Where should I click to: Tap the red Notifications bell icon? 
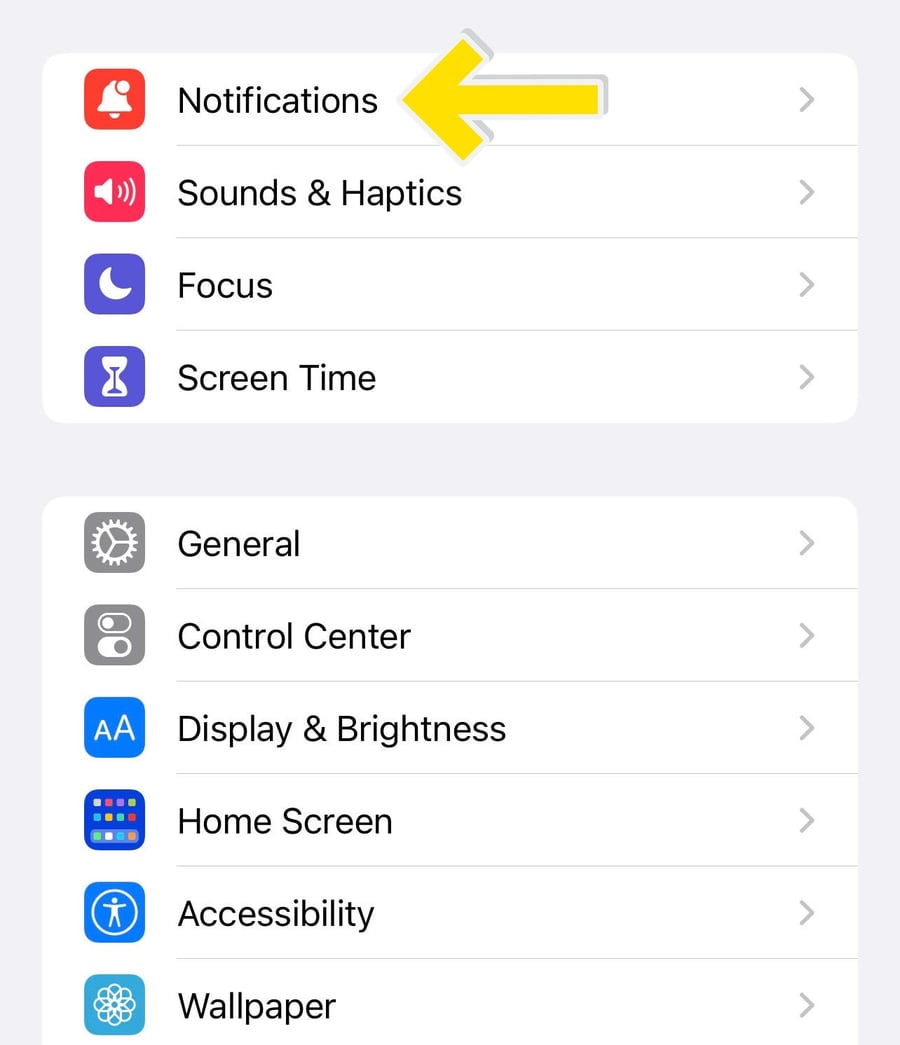114,99
